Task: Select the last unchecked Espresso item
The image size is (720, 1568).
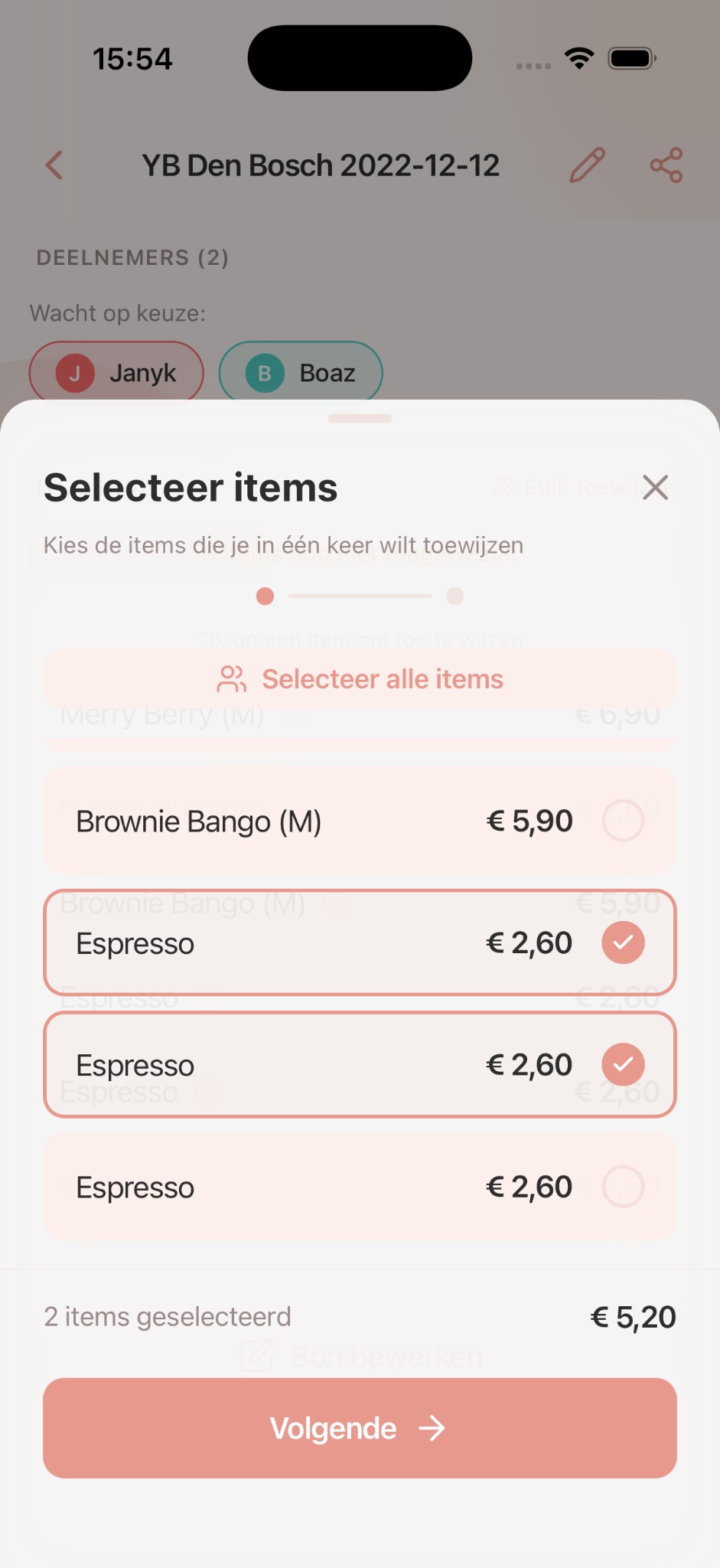Action: point(623,1186)
